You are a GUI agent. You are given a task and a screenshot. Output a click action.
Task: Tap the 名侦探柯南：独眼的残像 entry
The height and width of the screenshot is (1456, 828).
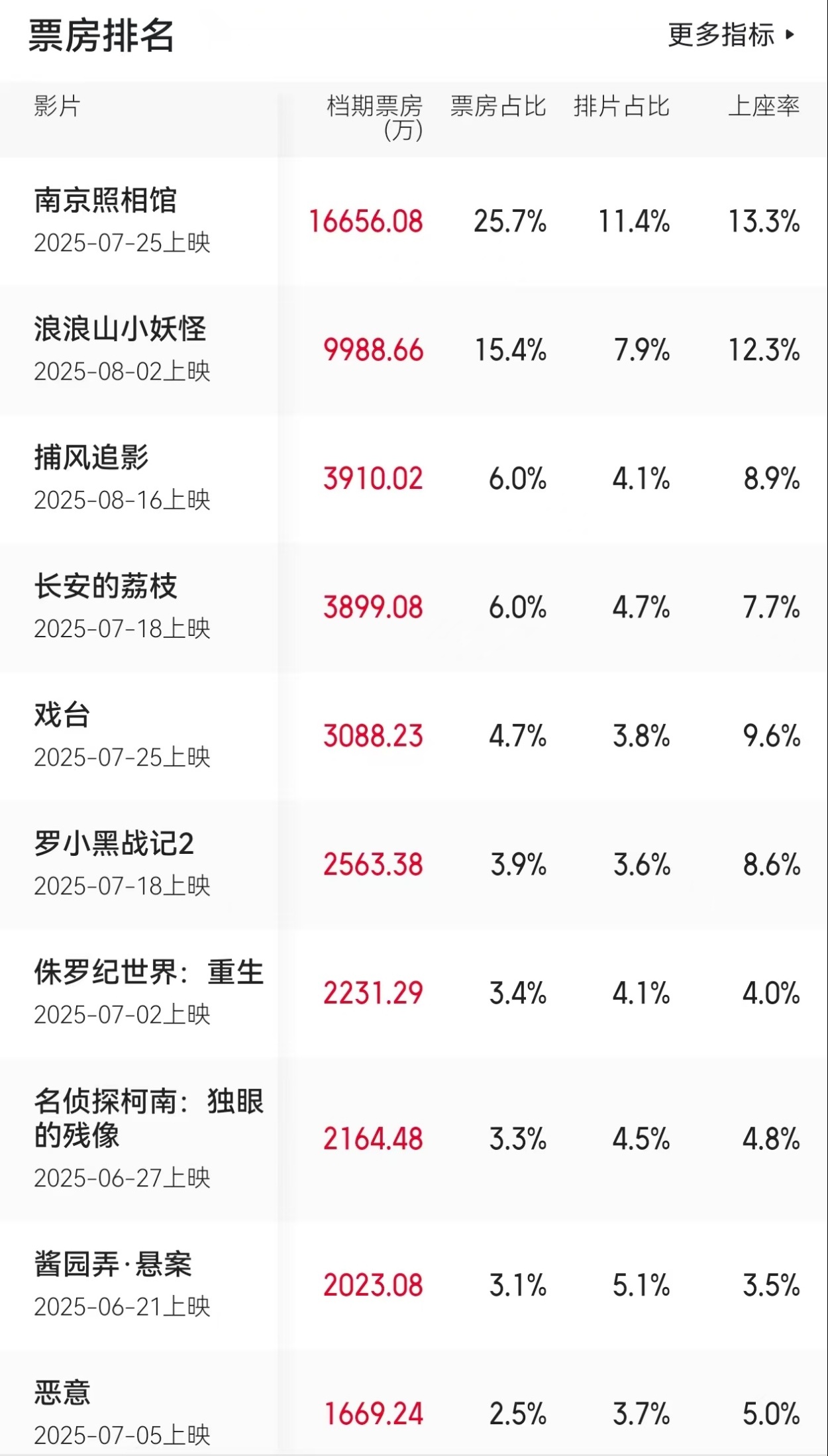414,1139
